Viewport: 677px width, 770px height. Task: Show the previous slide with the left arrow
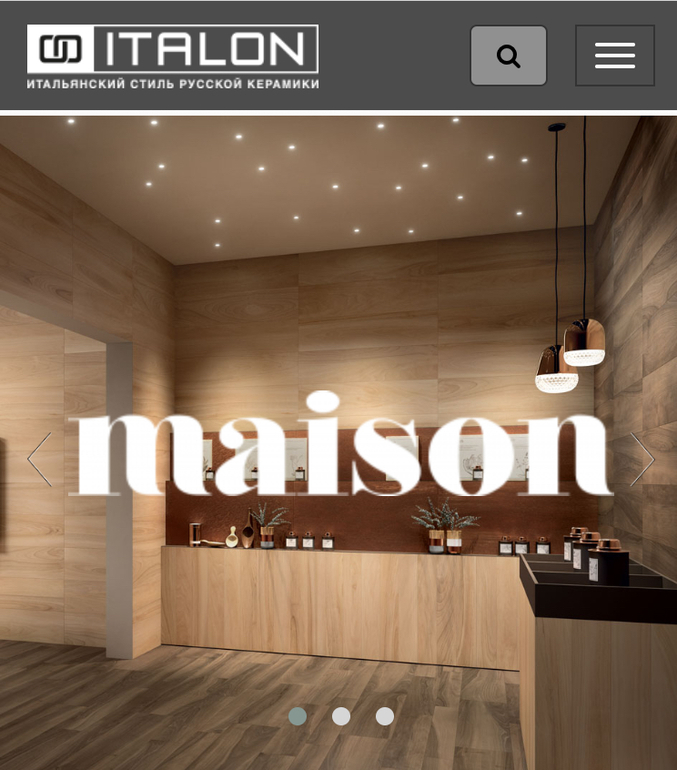(x=39, y=460)
